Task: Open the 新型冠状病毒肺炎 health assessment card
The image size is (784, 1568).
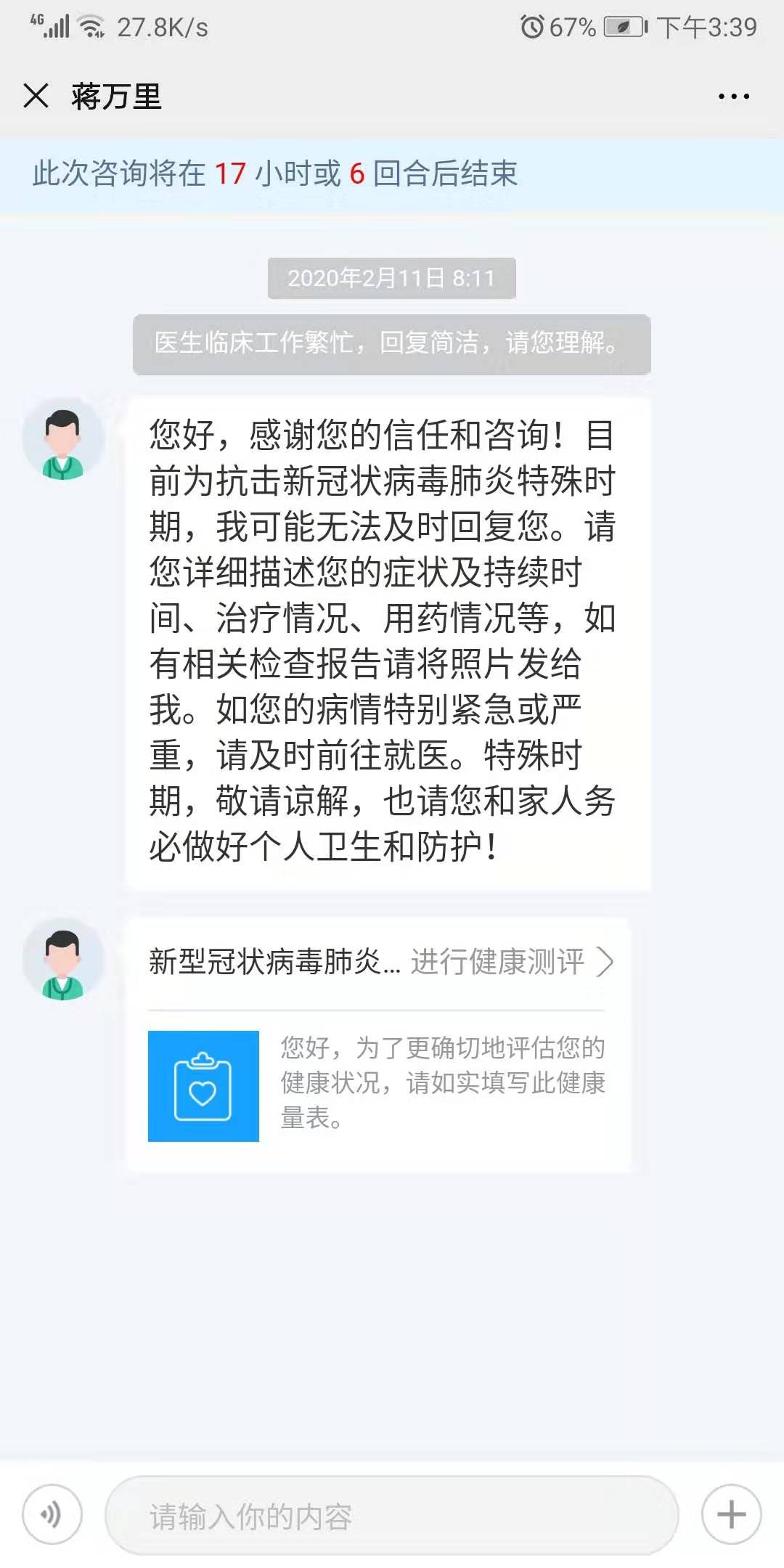Action: (x=379, y=1045)
